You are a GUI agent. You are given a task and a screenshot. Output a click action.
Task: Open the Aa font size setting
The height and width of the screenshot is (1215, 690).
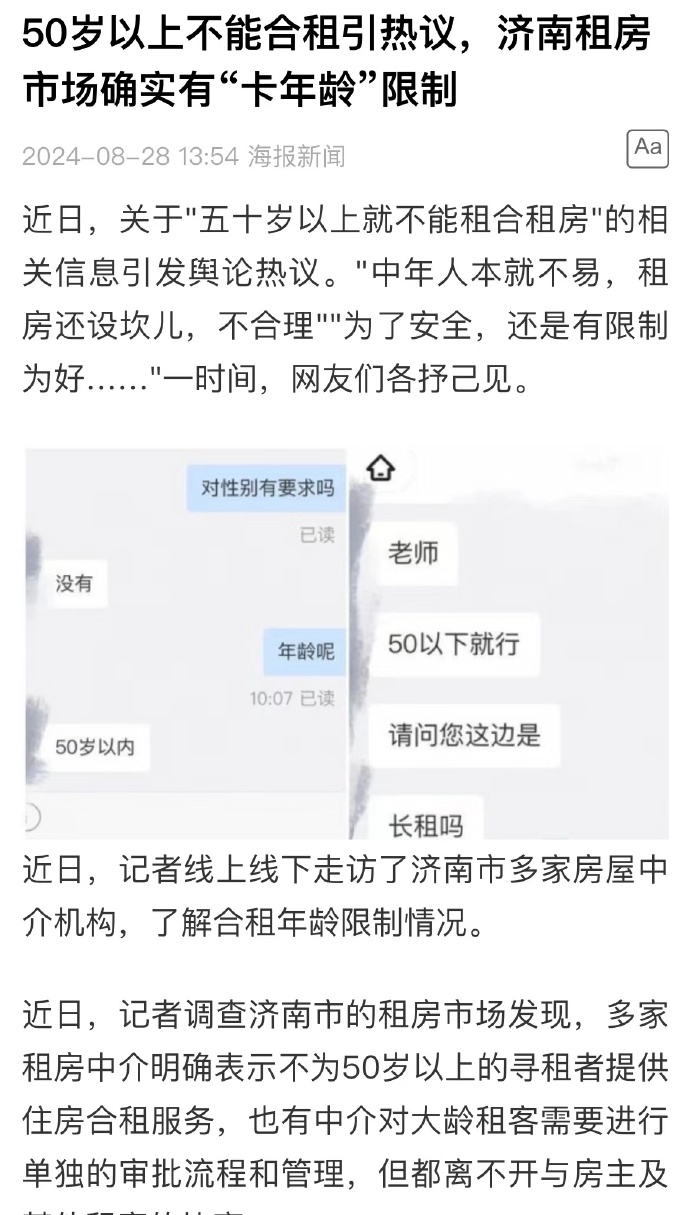(x=648, y=148)
